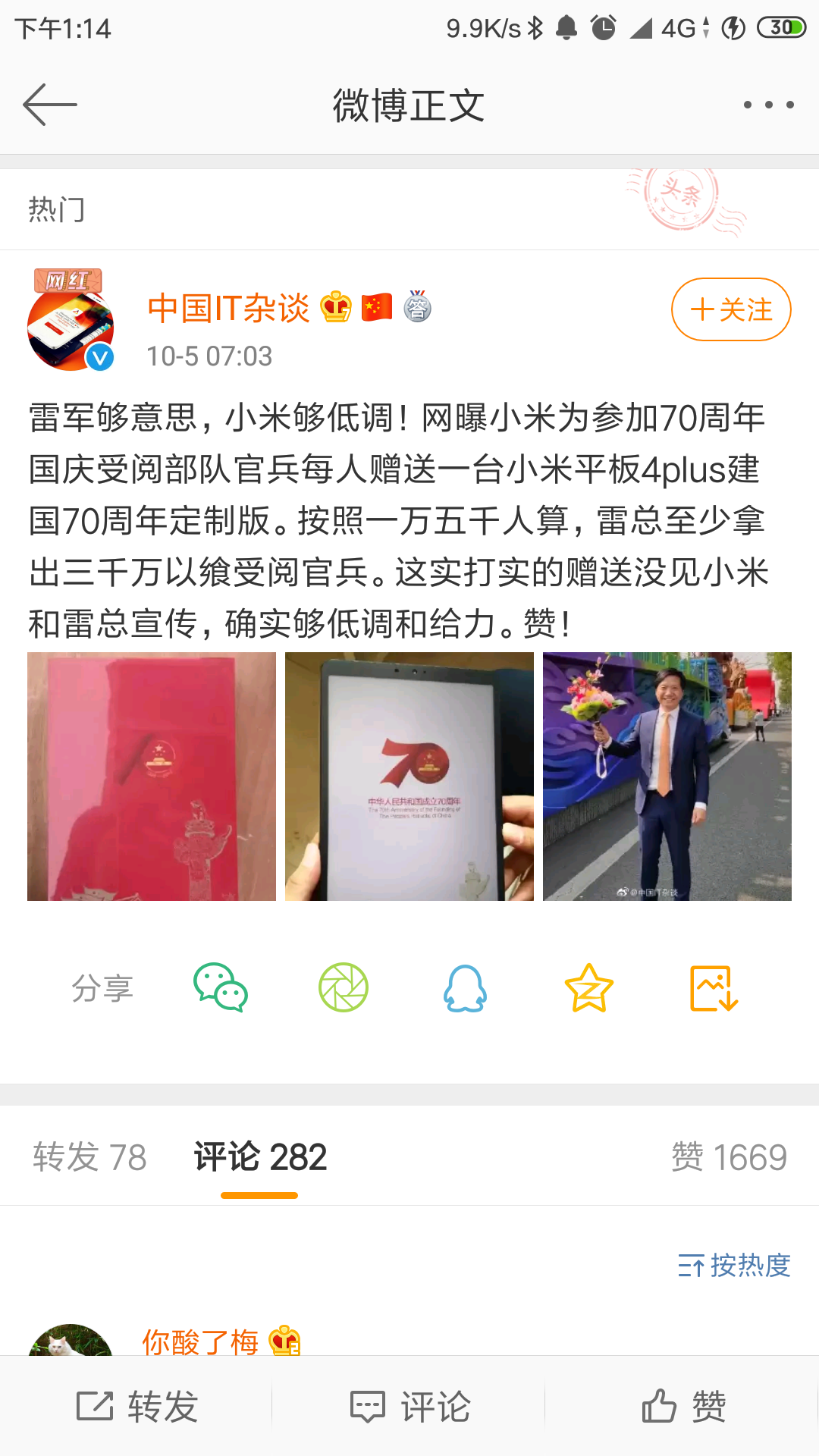This screenshot has height=1456, width=819.
Task: Open the 中国IT杂谈 username link
Action: pos(228,309)
